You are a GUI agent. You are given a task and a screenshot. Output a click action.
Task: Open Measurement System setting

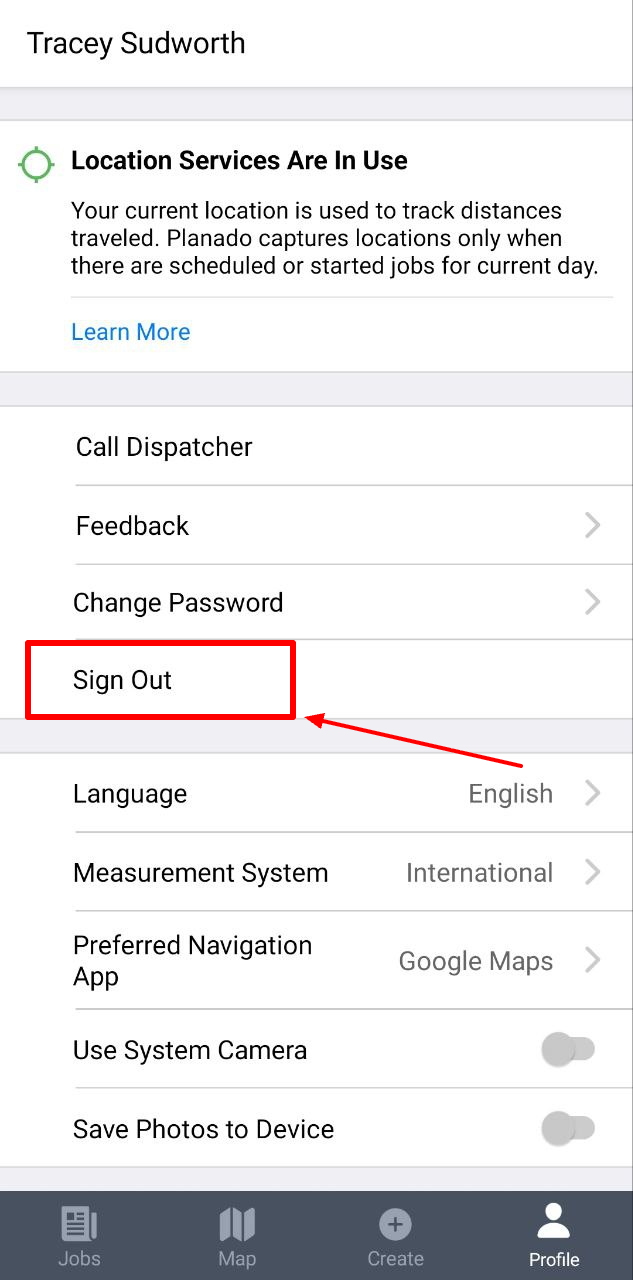click(x=316, y=872)
